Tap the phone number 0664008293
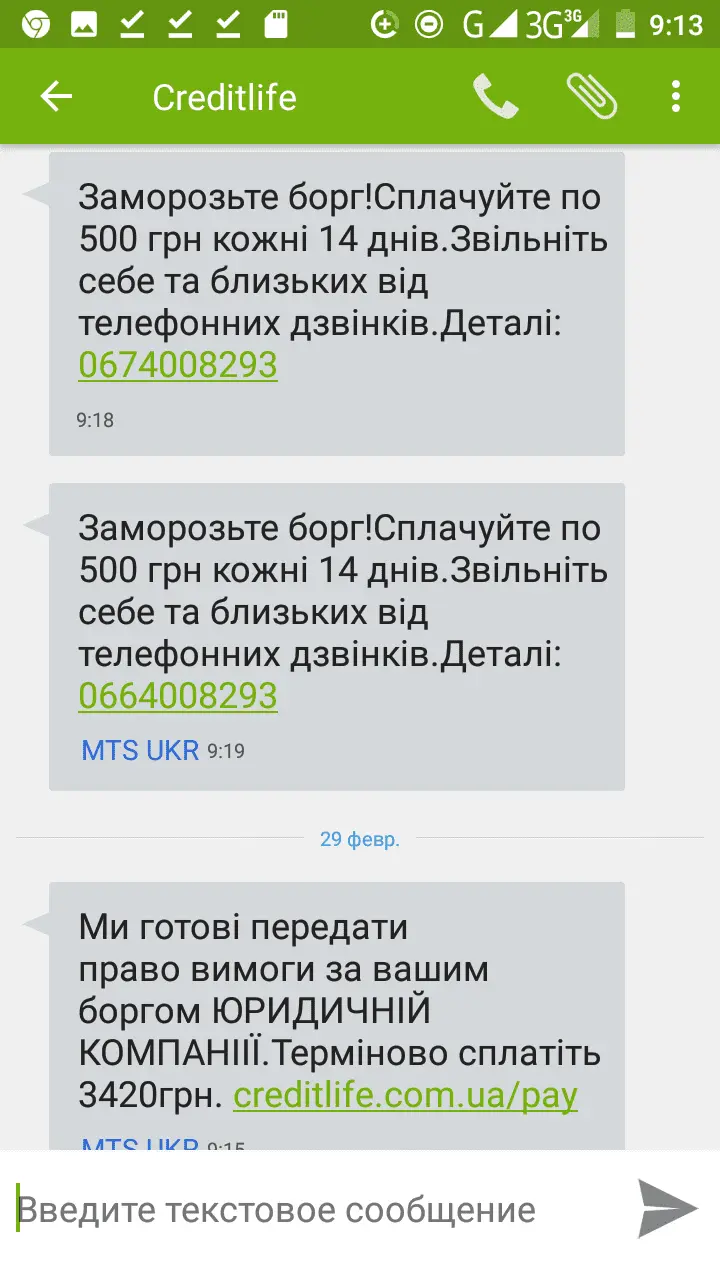720x1280 pixels. click(x=178, y=696)
